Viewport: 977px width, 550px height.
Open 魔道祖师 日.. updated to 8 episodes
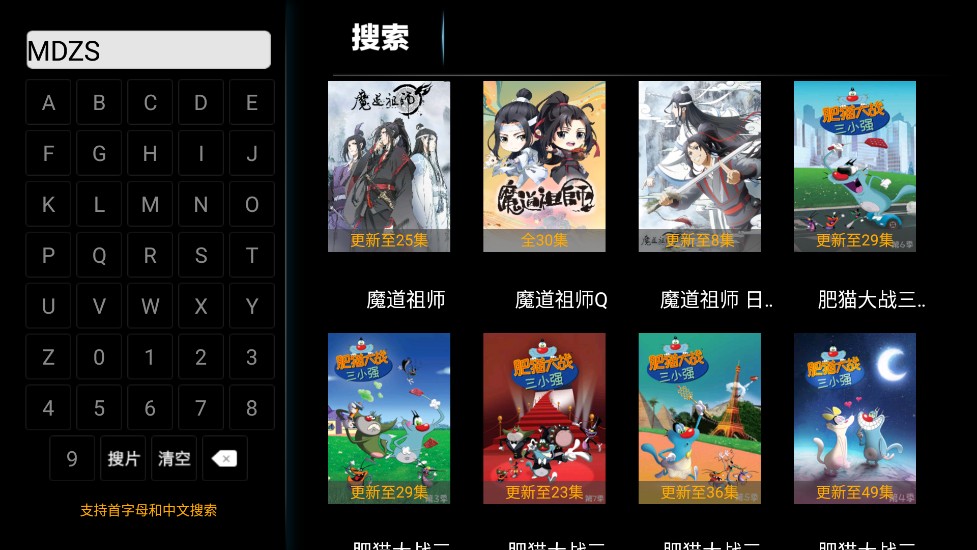pos(700,166)
